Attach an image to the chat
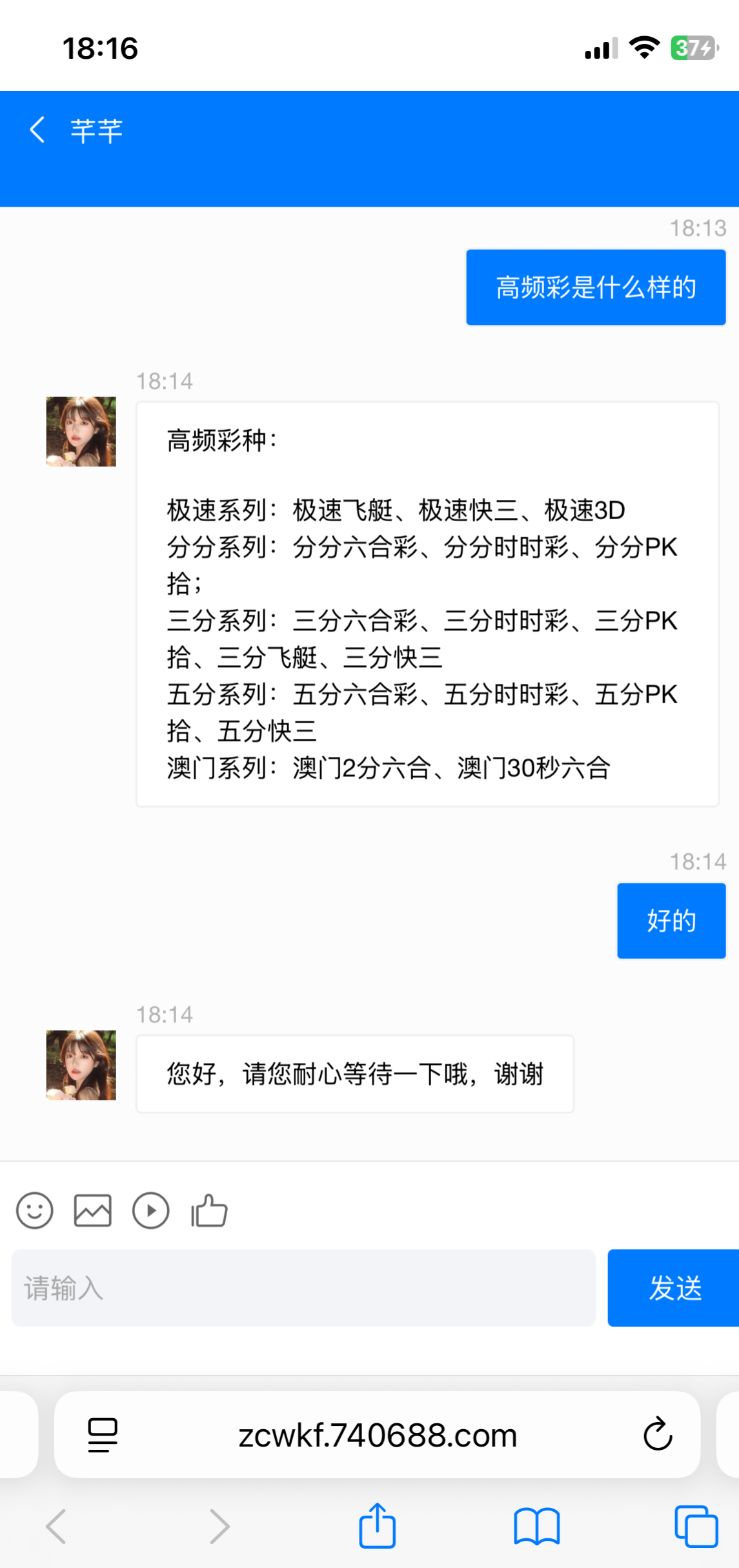 click(93, 1210)
